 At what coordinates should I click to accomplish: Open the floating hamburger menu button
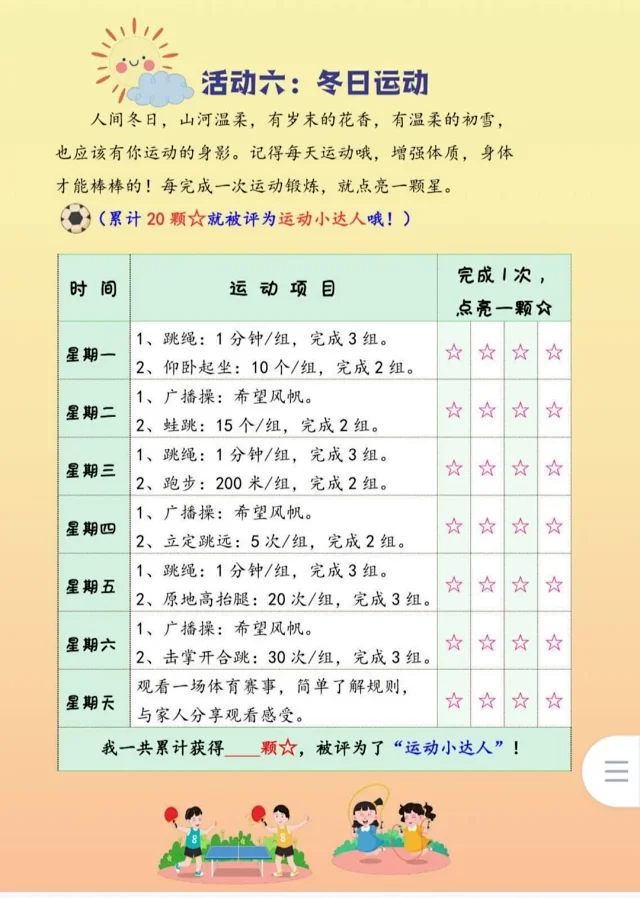point(616,771)
